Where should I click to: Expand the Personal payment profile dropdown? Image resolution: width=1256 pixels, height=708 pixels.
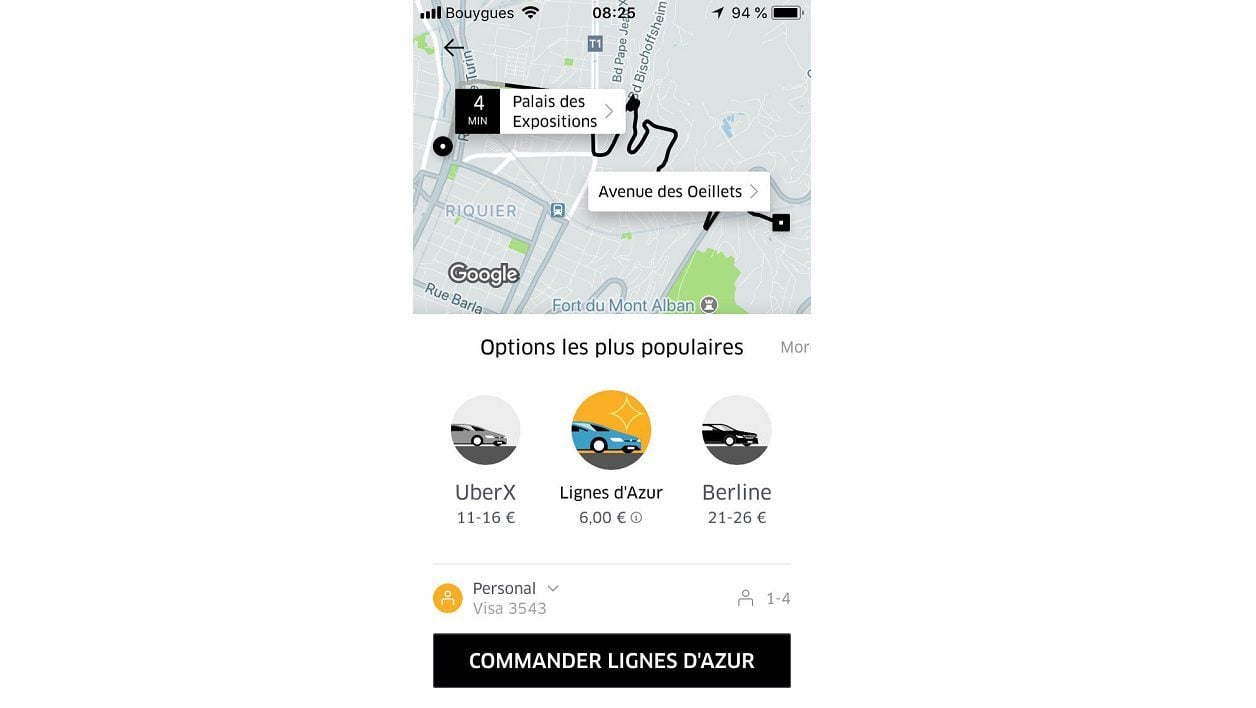[516, 589]
